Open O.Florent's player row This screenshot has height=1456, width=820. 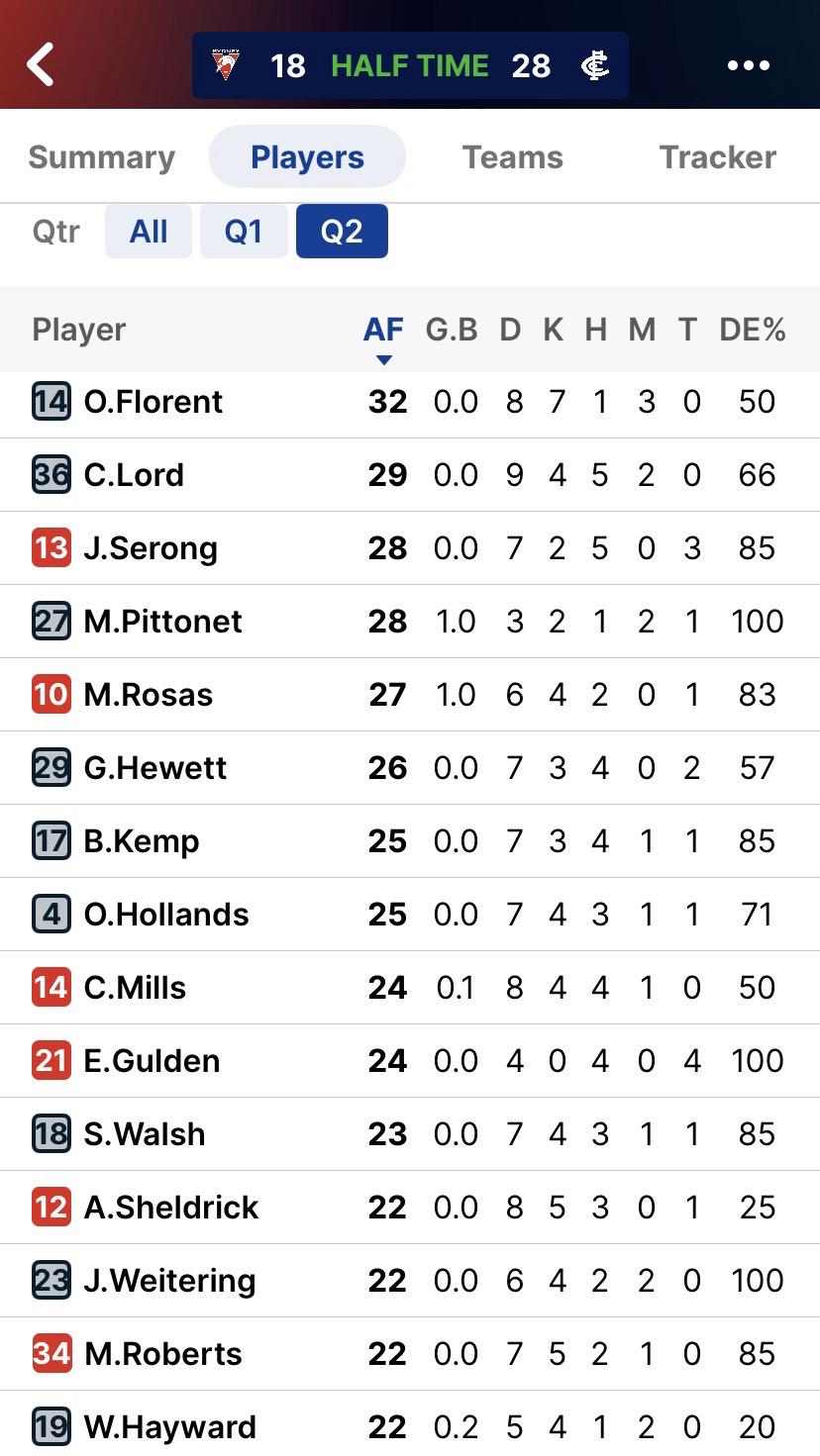154,402
